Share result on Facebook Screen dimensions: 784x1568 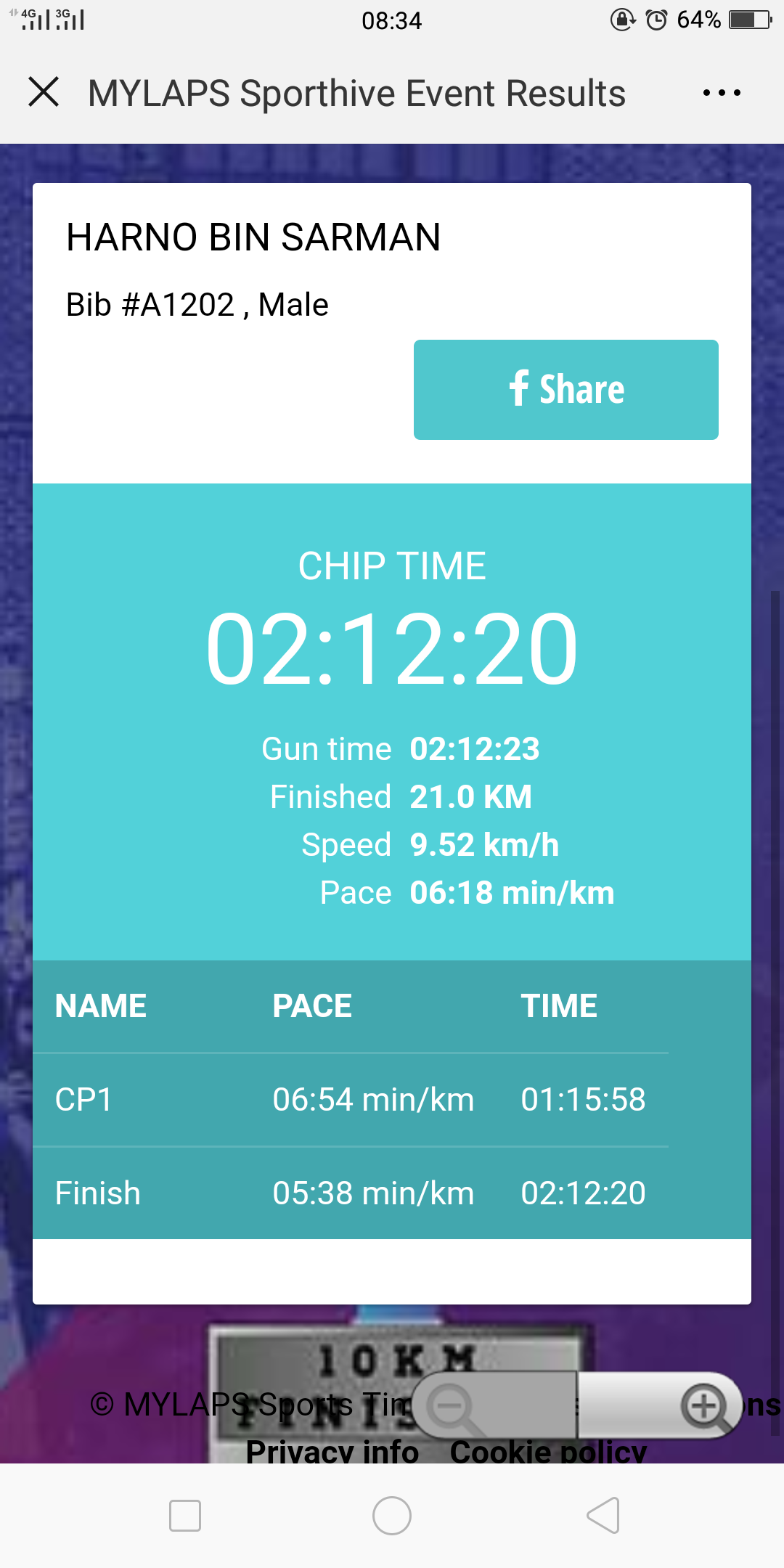tap(565, 390)
